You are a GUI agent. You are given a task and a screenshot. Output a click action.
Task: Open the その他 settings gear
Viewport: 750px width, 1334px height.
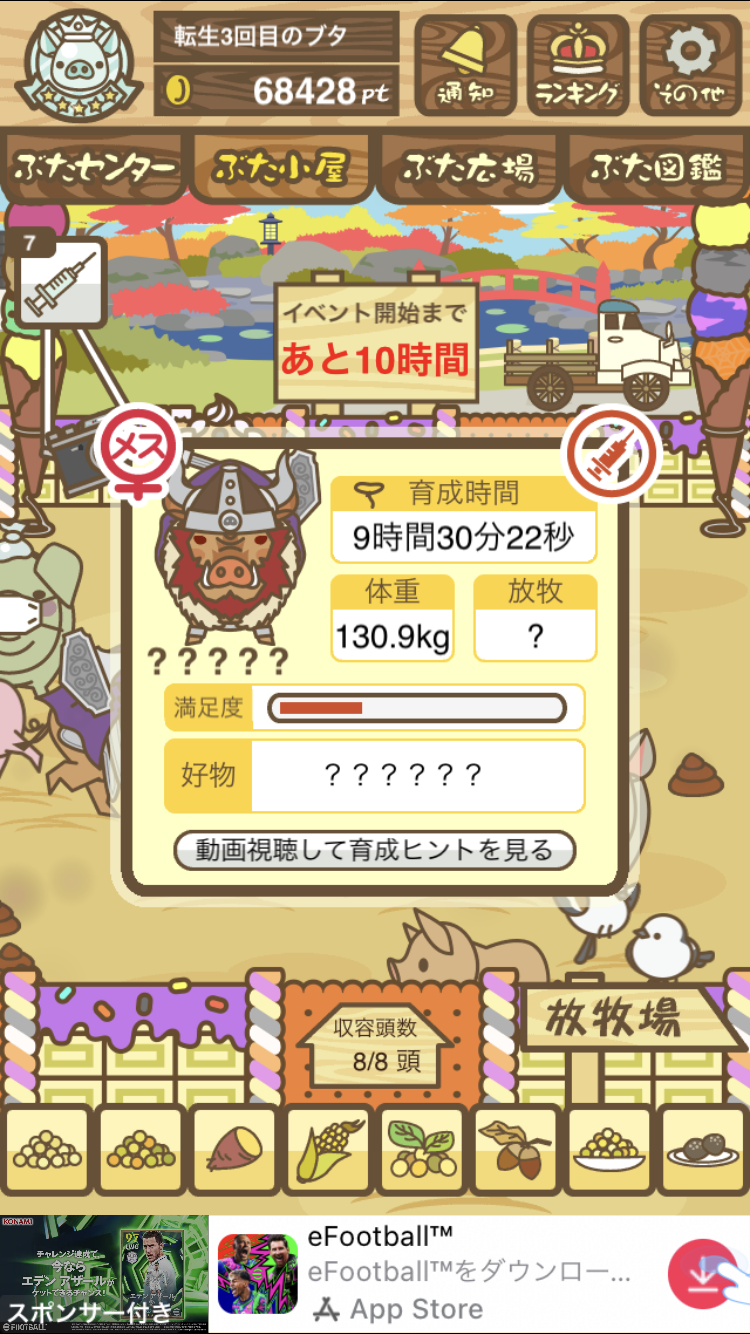point(690,64)
